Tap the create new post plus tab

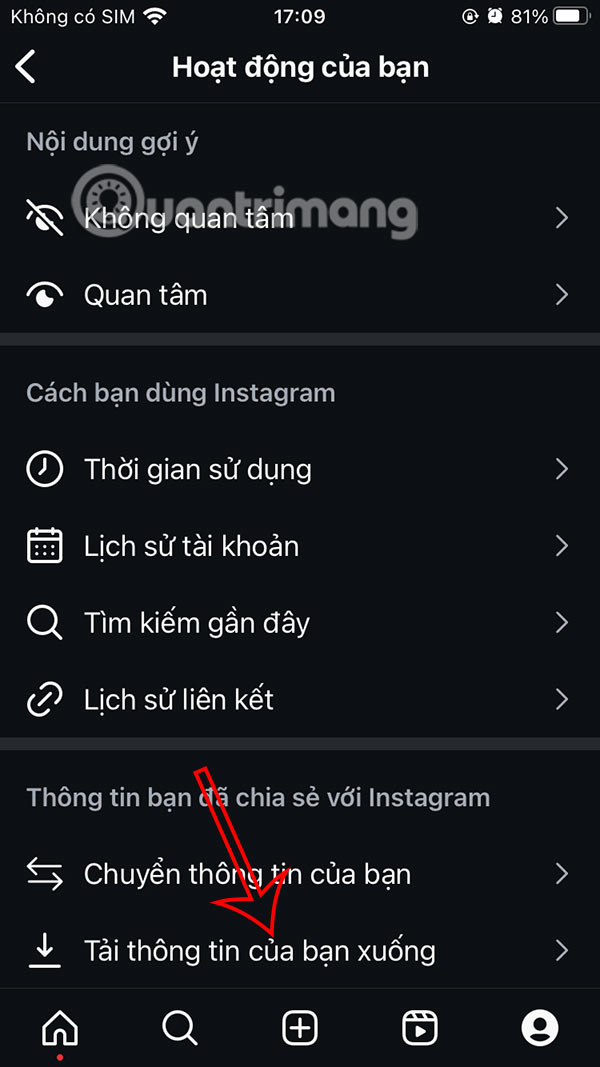click(300, 1027)
